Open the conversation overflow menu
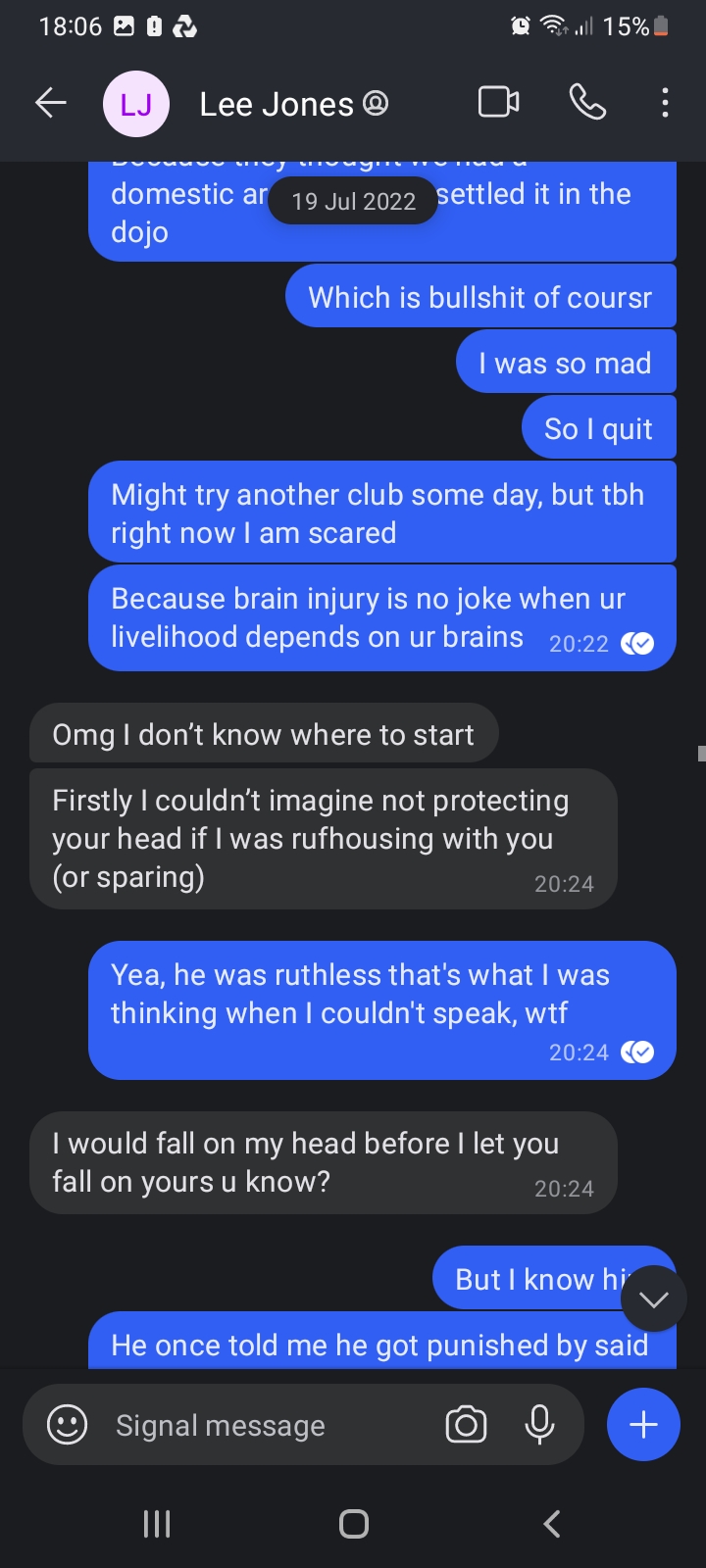 665,103
